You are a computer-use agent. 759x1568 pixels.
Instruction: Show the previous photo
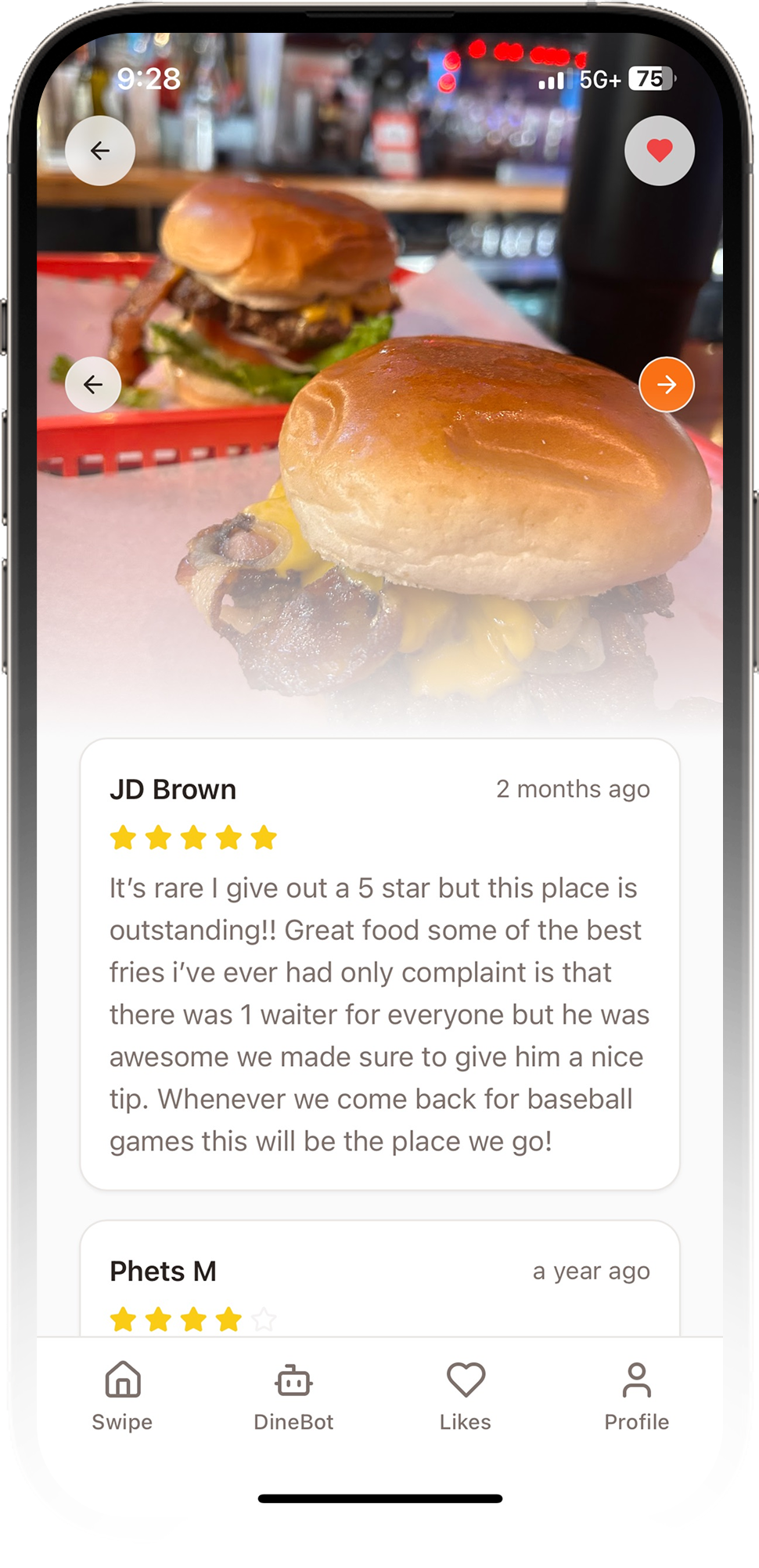coord(93,384)
